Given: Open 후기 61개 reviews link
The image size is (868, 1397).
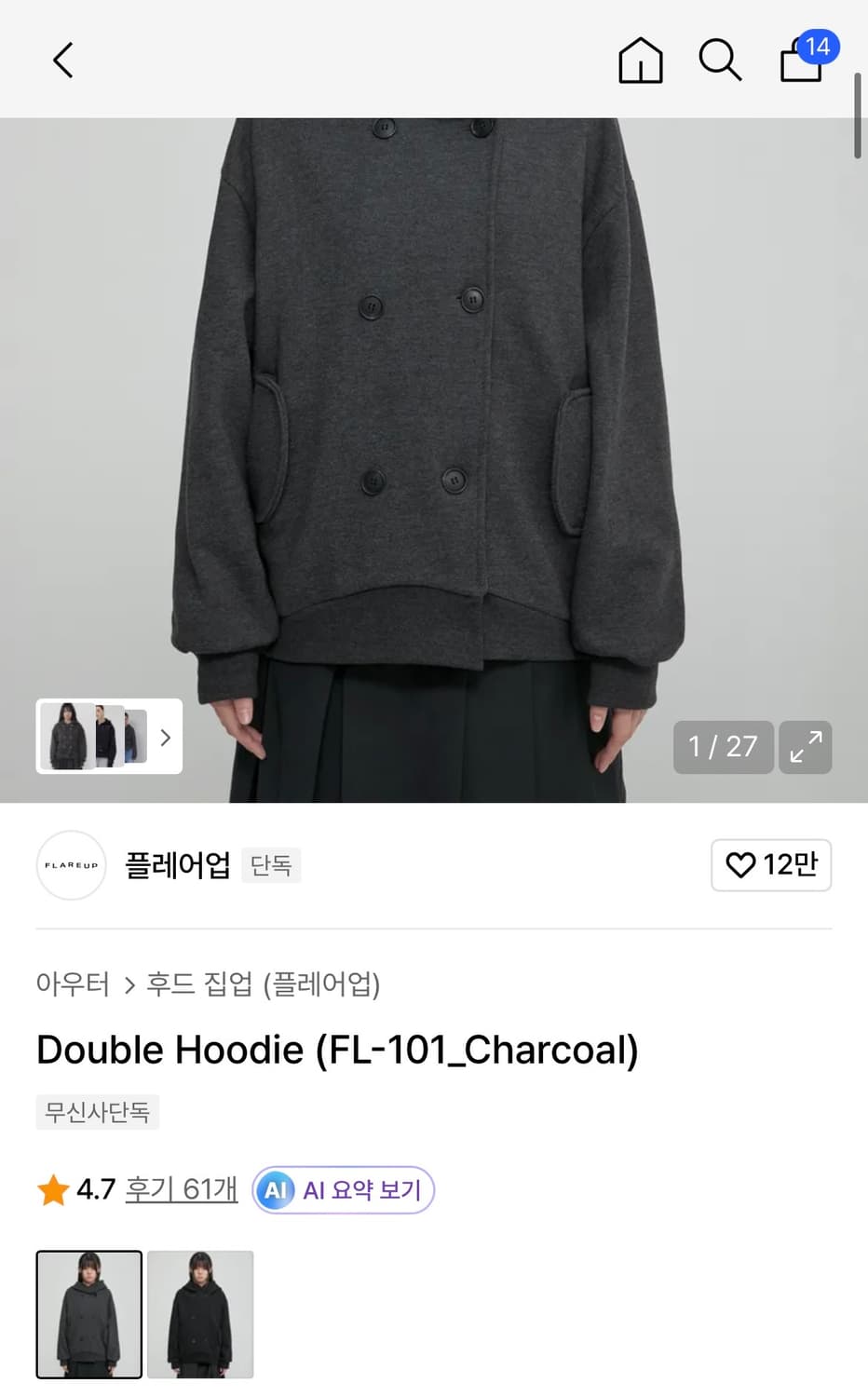Looking at the screenshot, I should tap(181, 1188).
